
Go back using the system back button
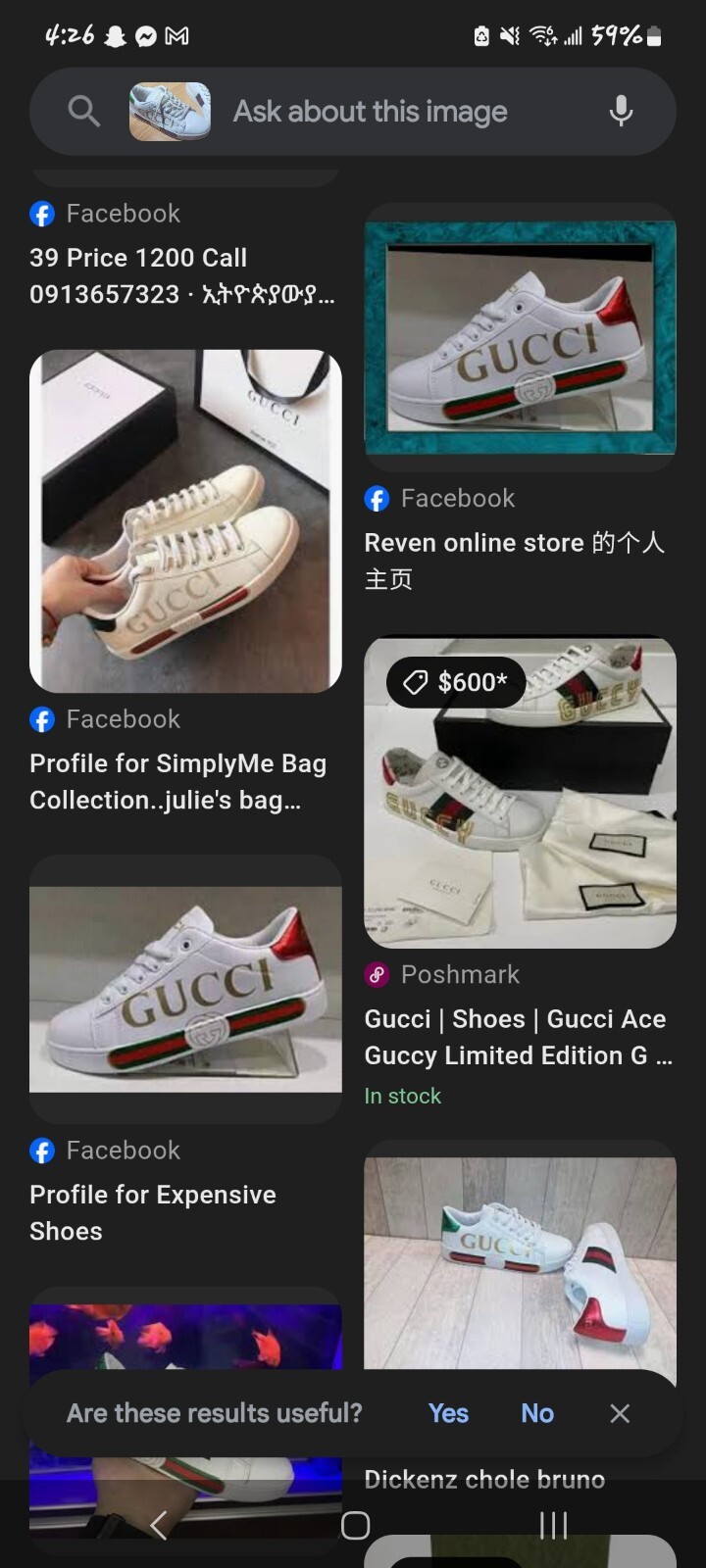pos(159,1525)
